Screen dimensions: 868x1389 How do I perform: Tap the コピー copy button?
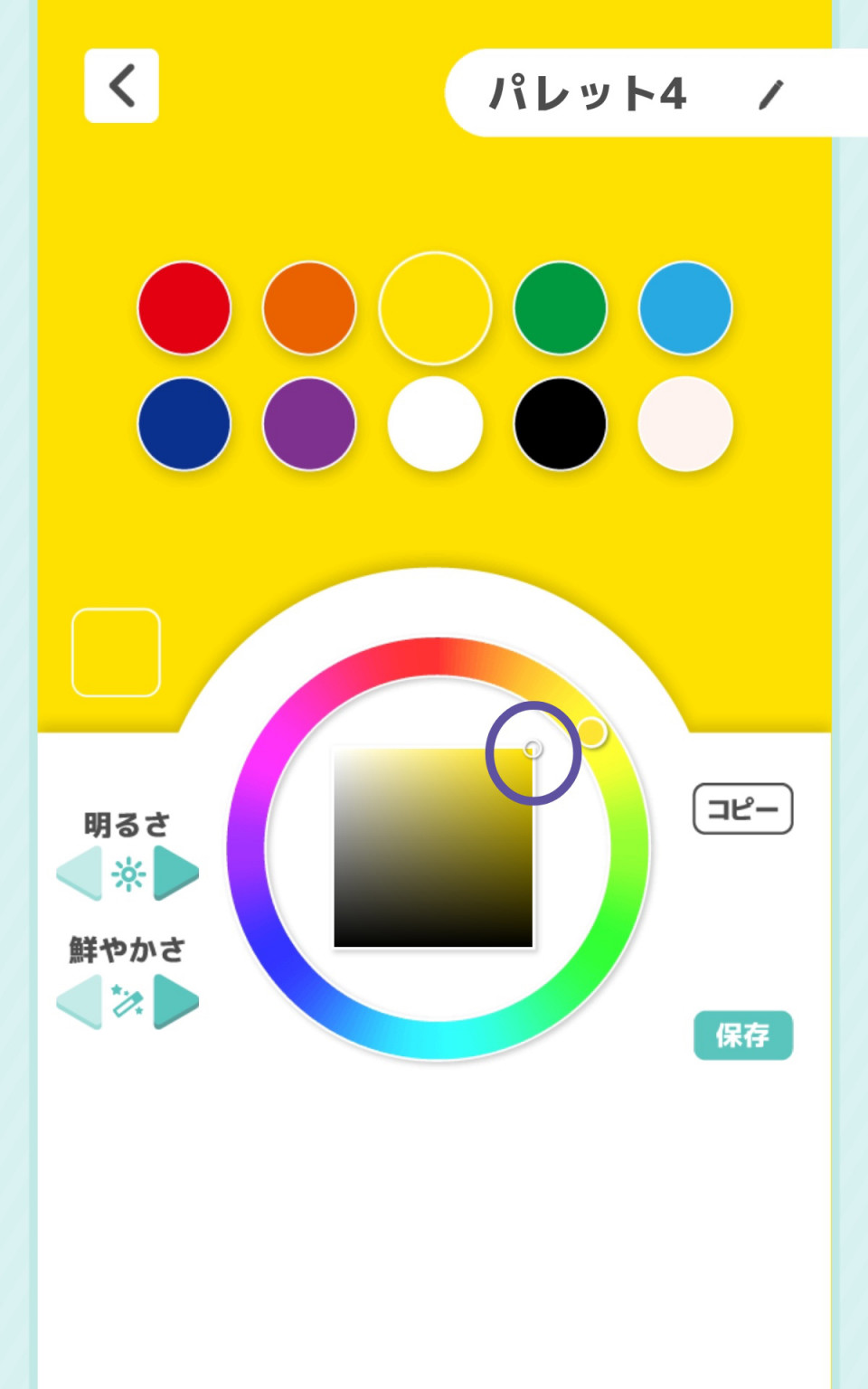coord(742,808)
